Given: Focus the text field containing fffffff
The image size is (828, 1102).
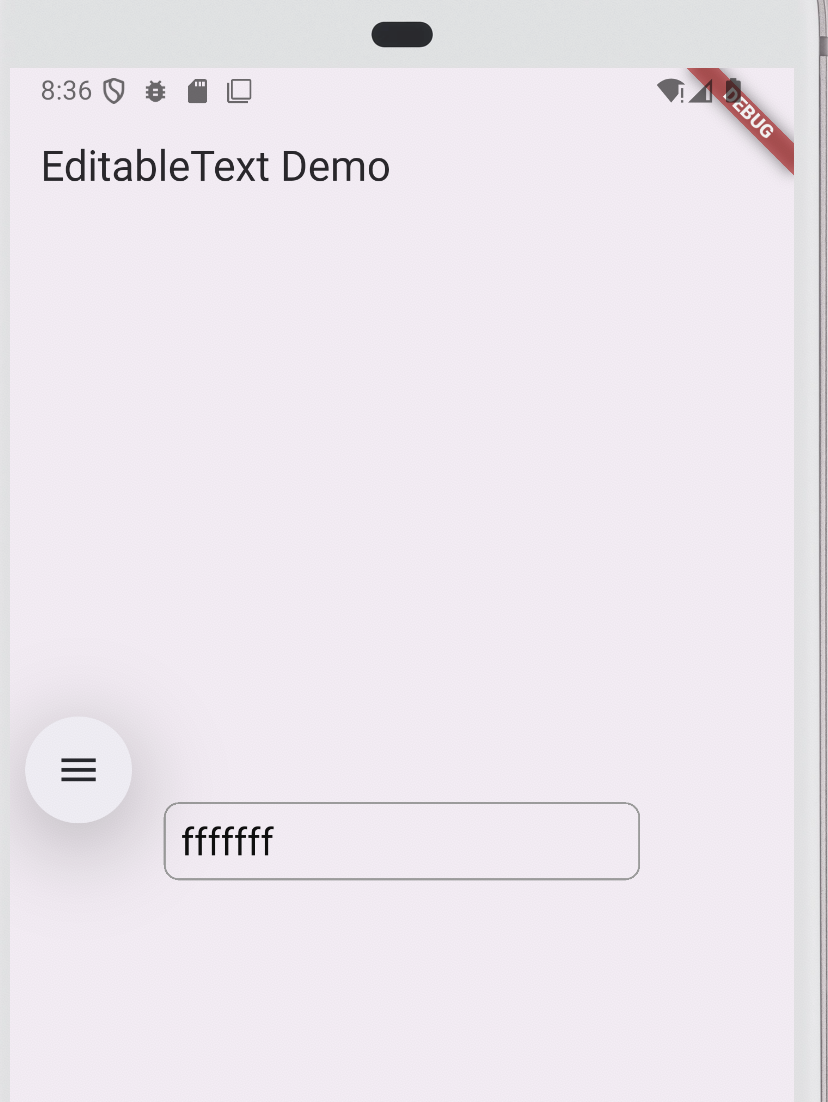Looking at the screenshot, I should [401, 841].
